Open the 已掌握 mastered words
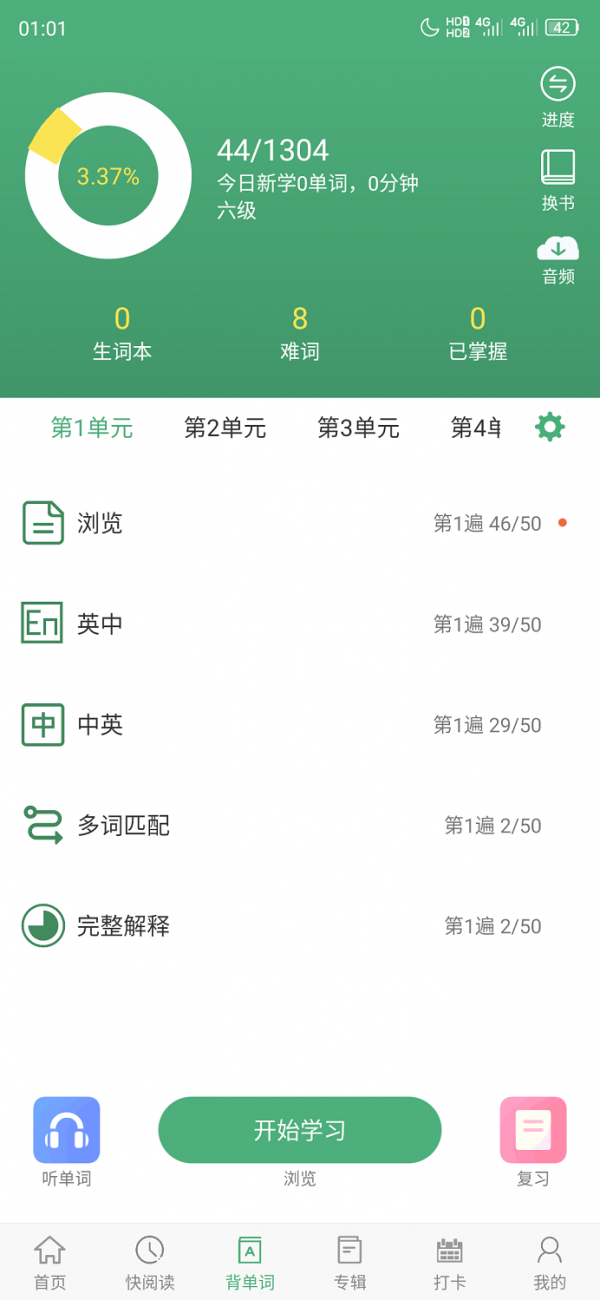This screenshot has width=600, height=1300. click(477, 334)
